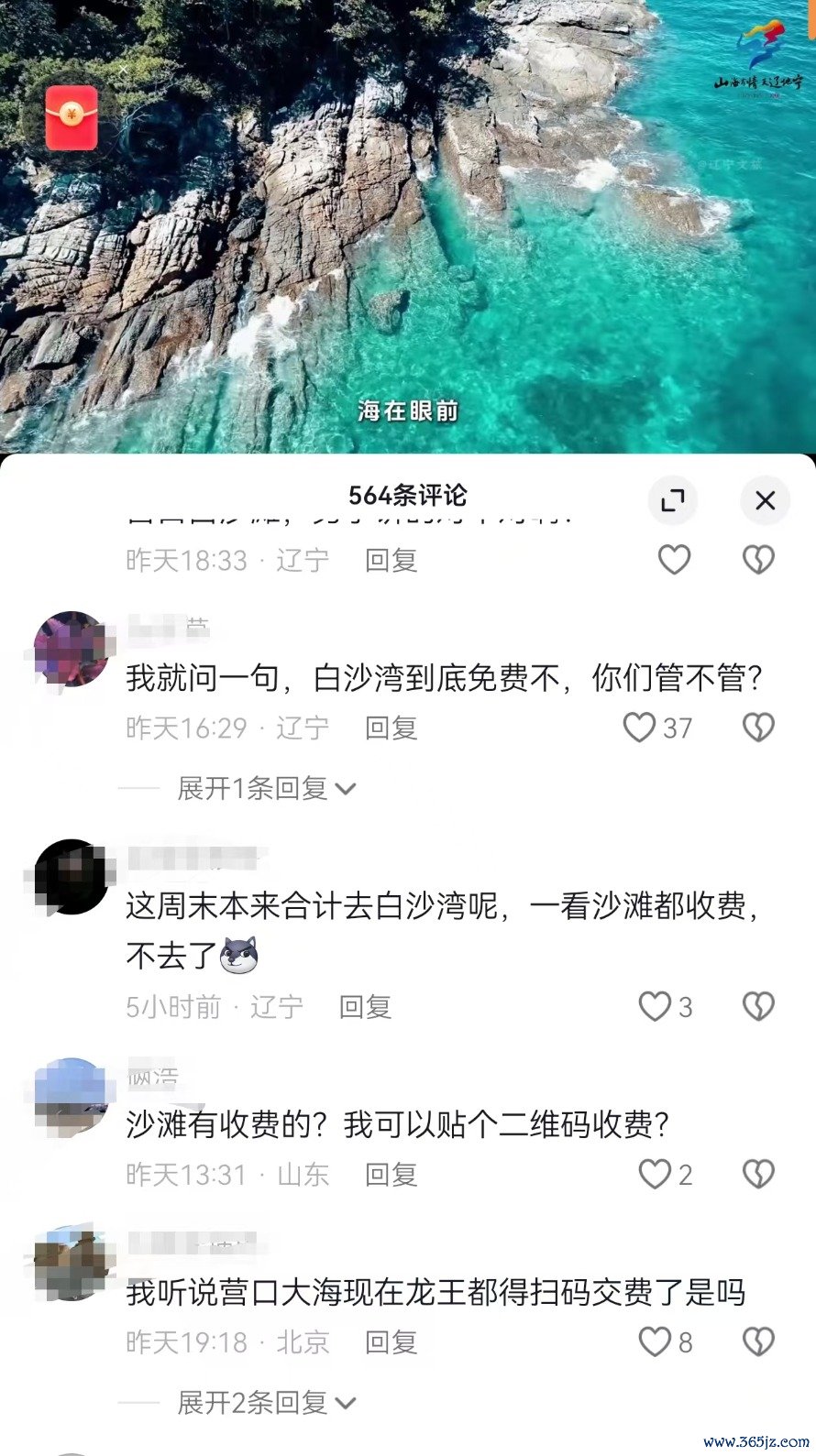This screenshot has width=816, height=1456.
Task: Reply to the 昨天19:18 北京 comment
Action: click(x=391, y=1342)
